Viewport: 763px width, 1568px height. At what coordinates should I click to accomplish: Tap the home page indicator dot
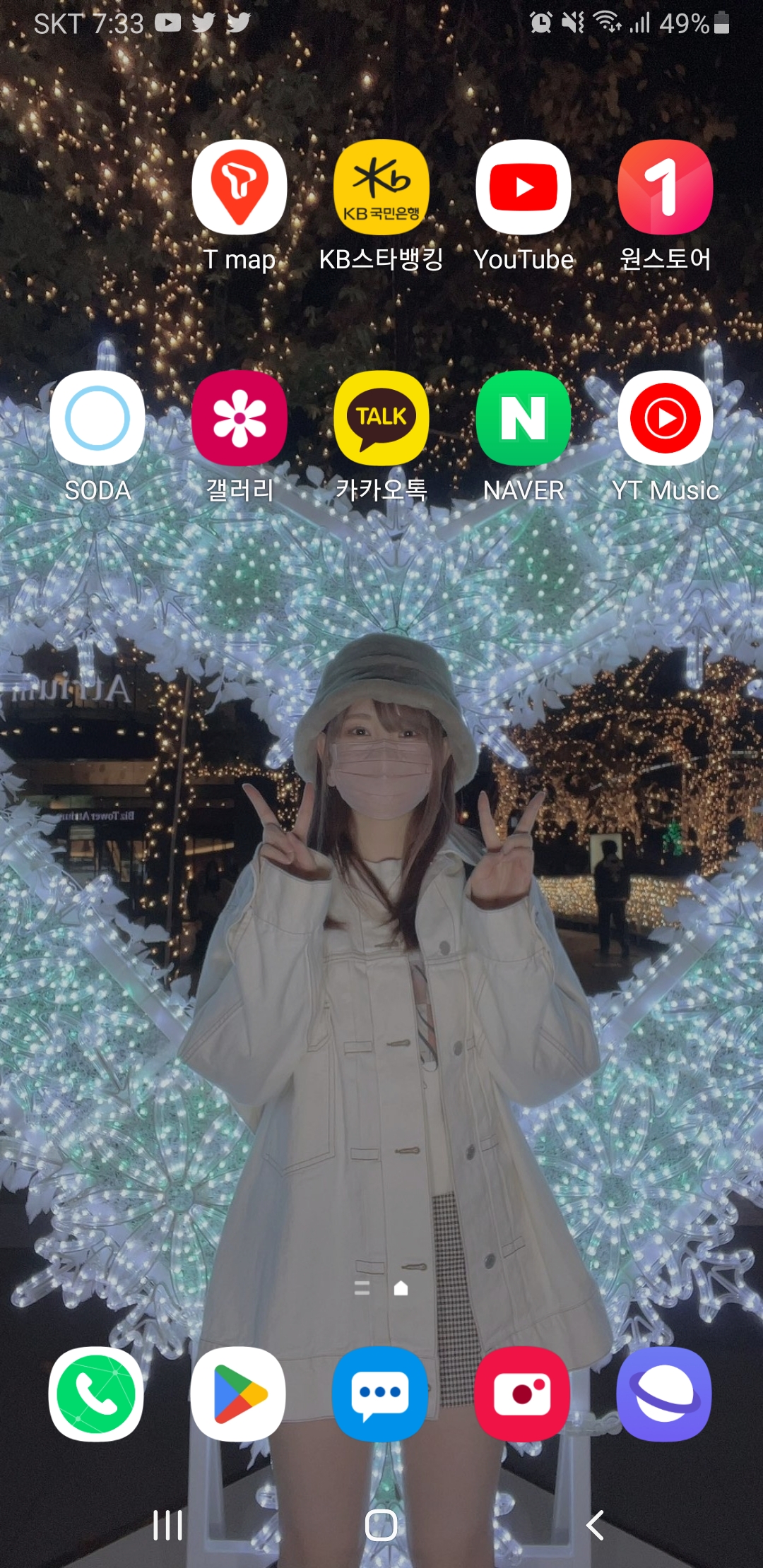coord(401,1288)
